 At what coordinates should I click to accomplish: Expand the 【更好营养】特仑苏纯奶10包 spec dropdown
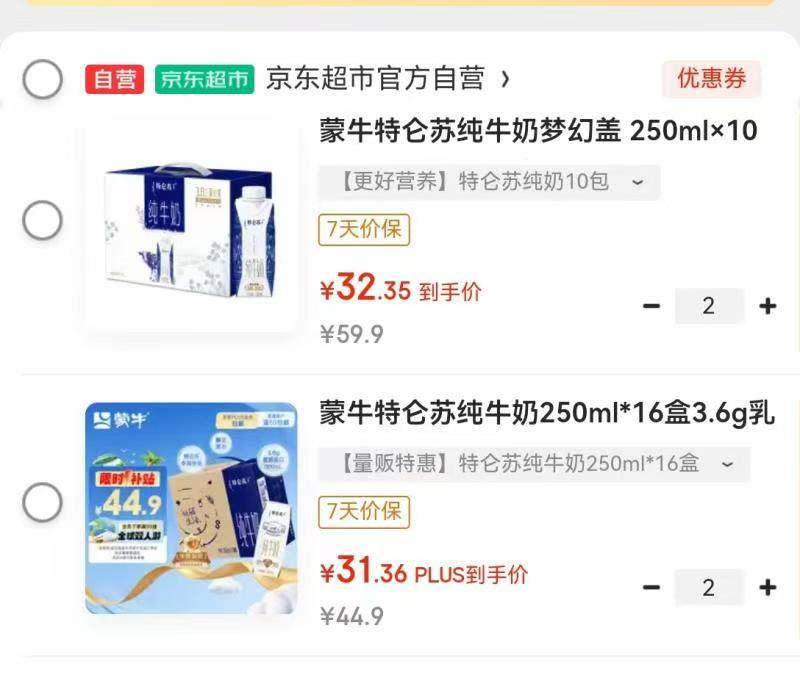pyautogui.click(x=489, y=182)
